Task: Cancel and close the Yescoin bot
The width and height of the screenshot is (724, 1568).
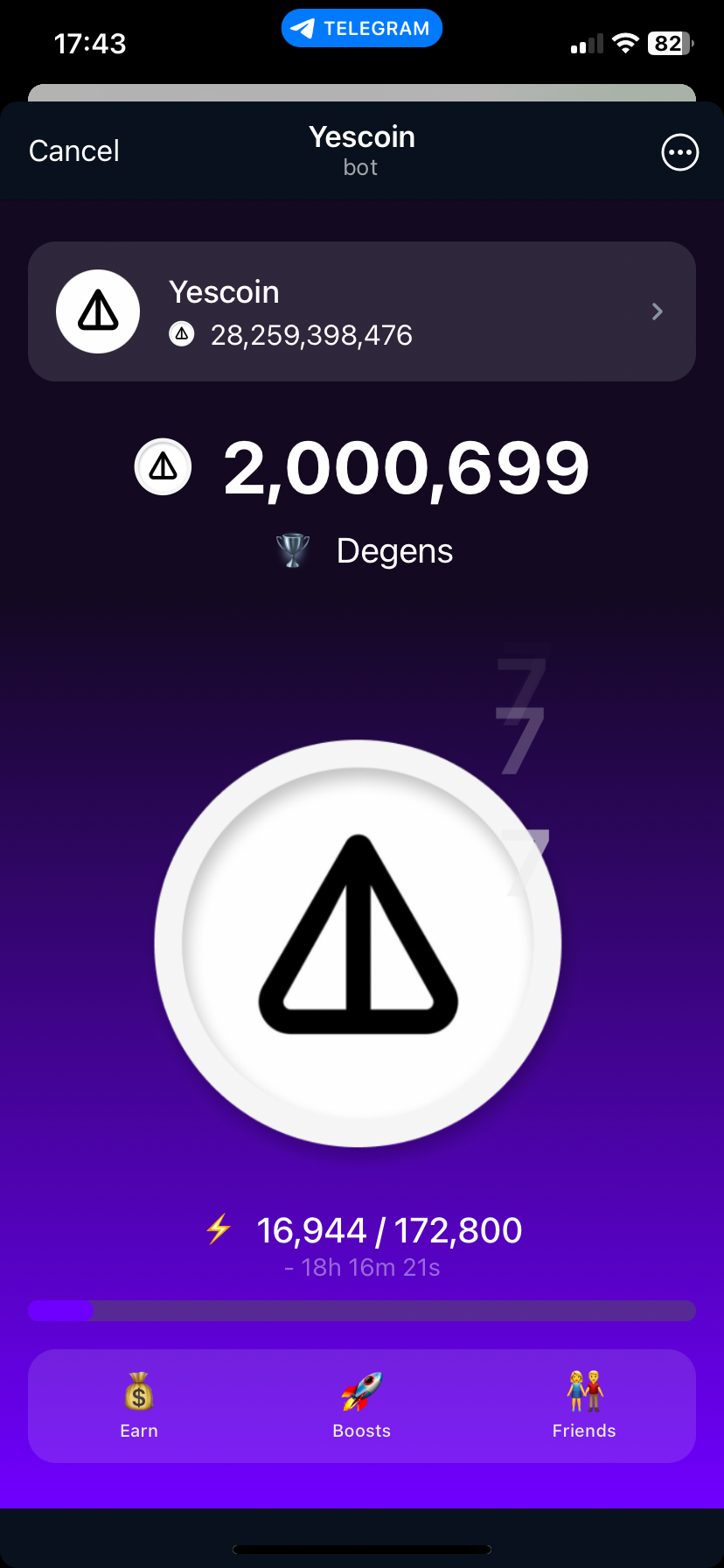Action: [x=74, y=151]
